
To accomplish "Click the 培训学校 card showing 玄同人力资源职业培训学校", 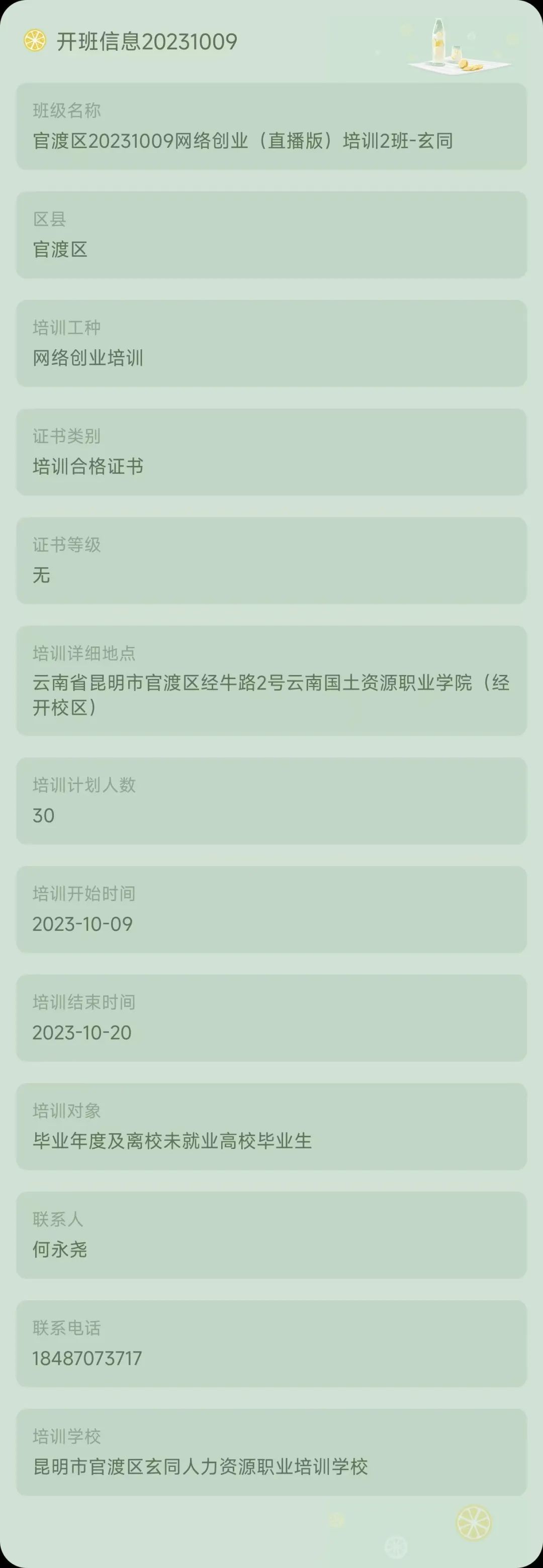I will click(271, 1453).
